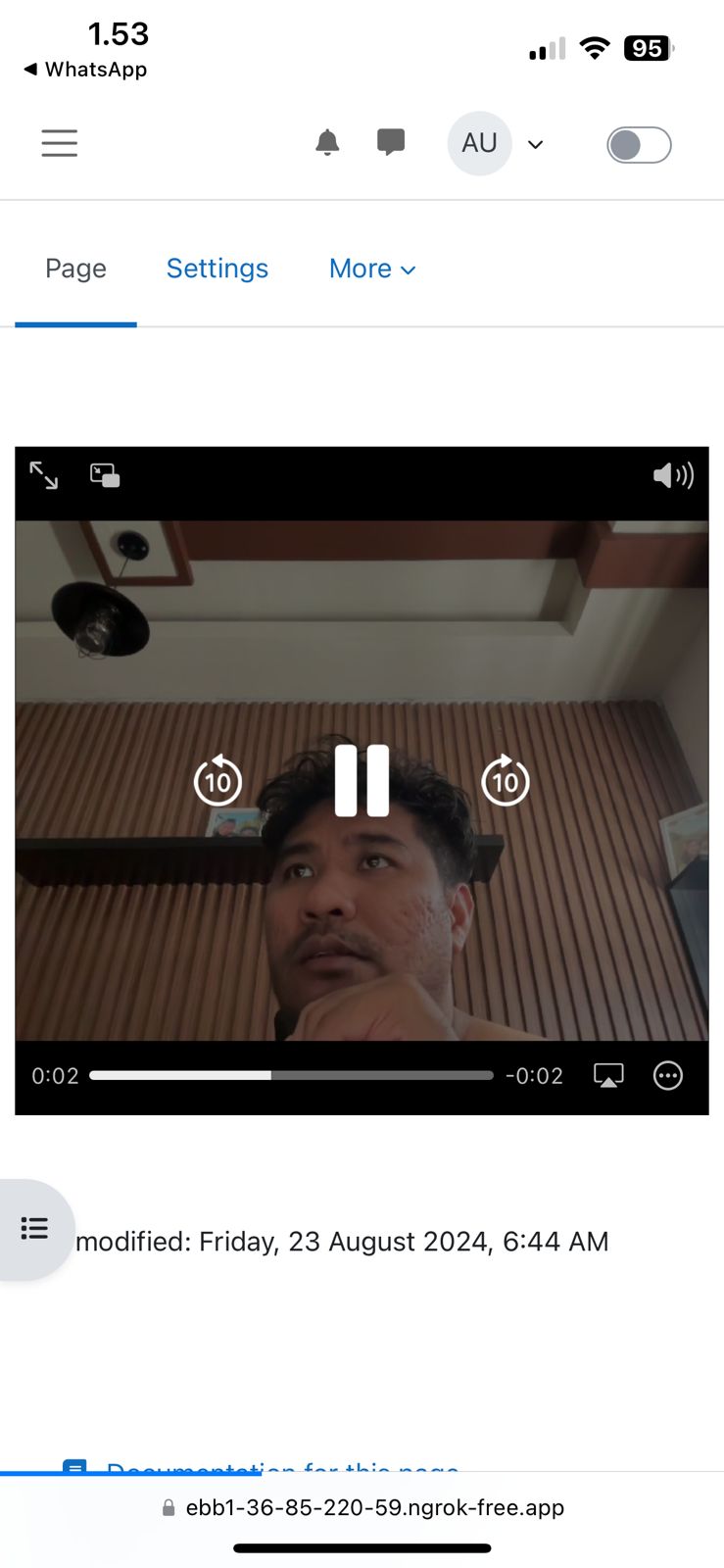Return to WhatsApp via back link
The image size is (724, 1568).
[x=85, y=70]
